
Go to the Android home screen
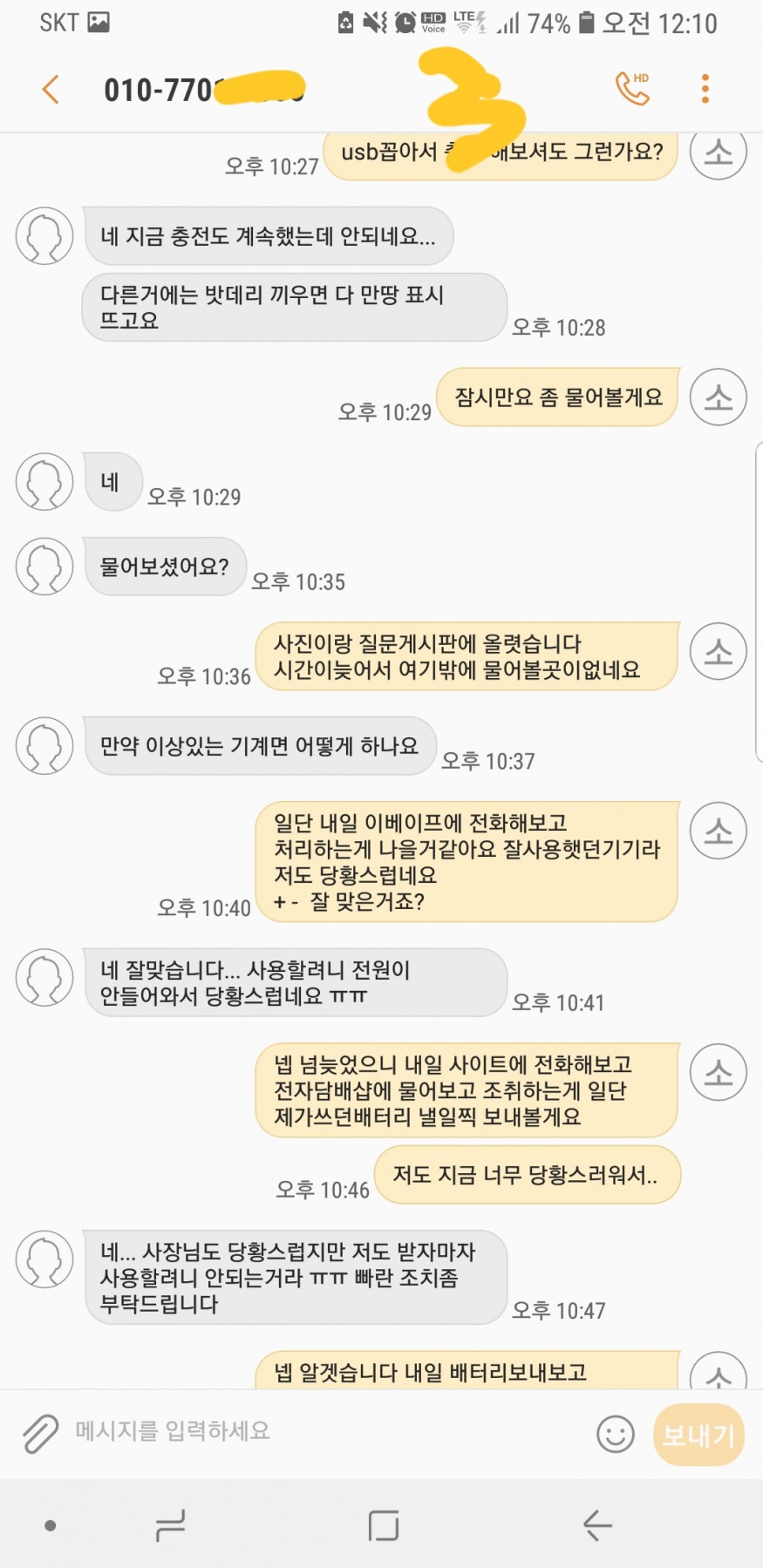point(383,1525)
